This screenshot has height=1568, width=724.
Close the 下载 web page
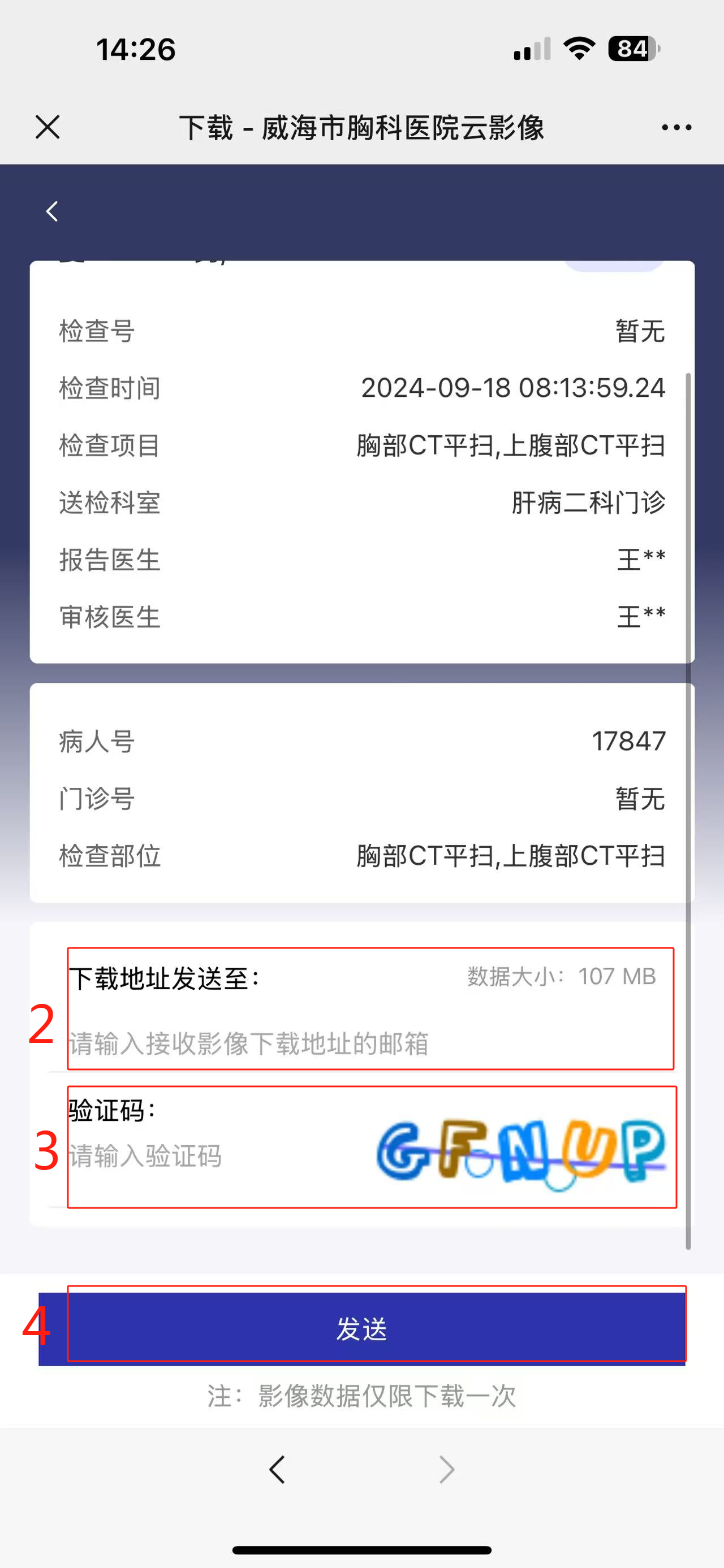[x=48, y=127]
